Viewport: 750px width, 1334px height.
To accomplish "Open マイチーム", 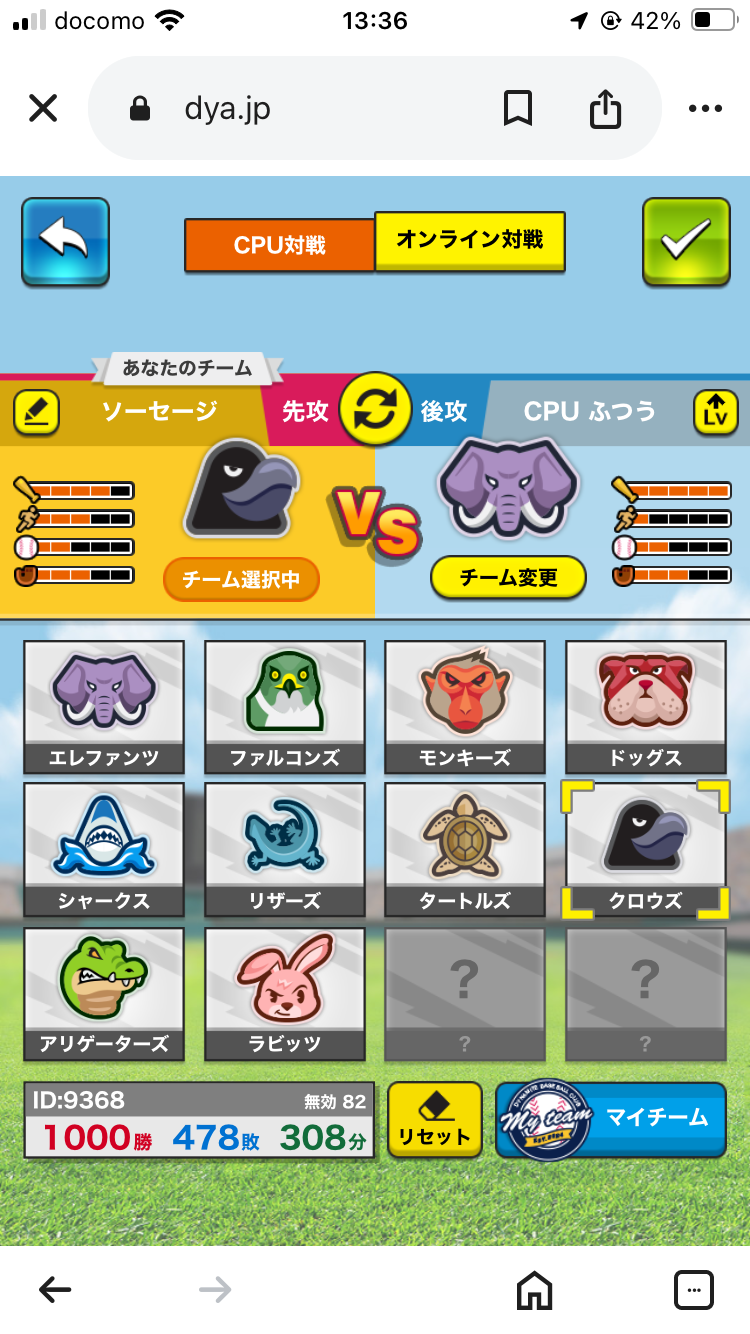I will click(611, 1120).
